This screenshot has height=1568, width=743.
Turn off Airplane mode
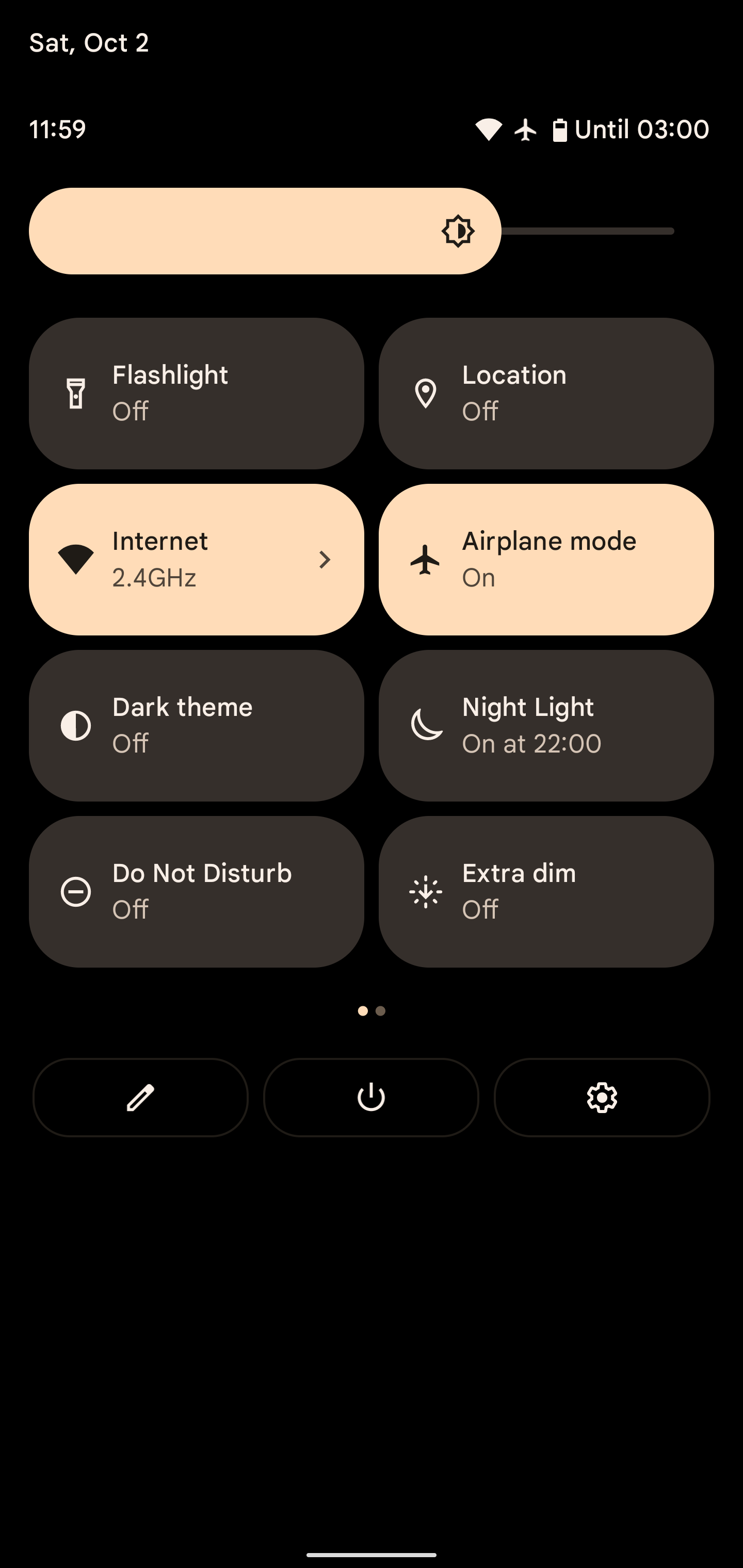click(x=546, y=560)
